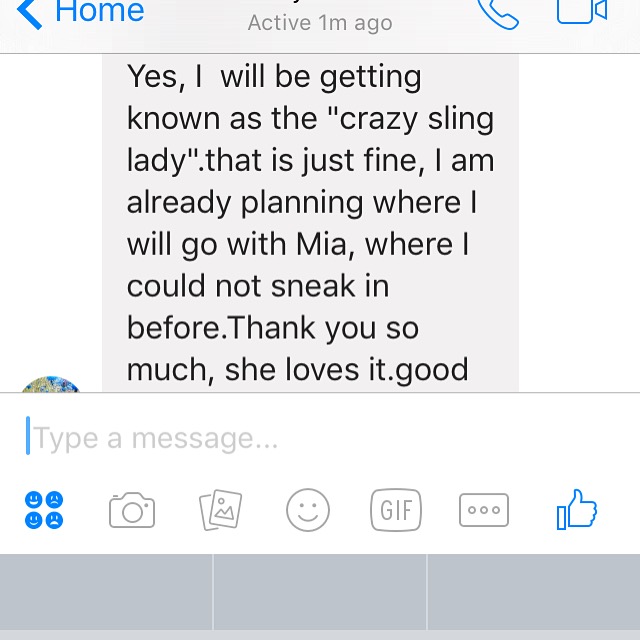
Task: Open more options with three dots
Action: [484, 510]
